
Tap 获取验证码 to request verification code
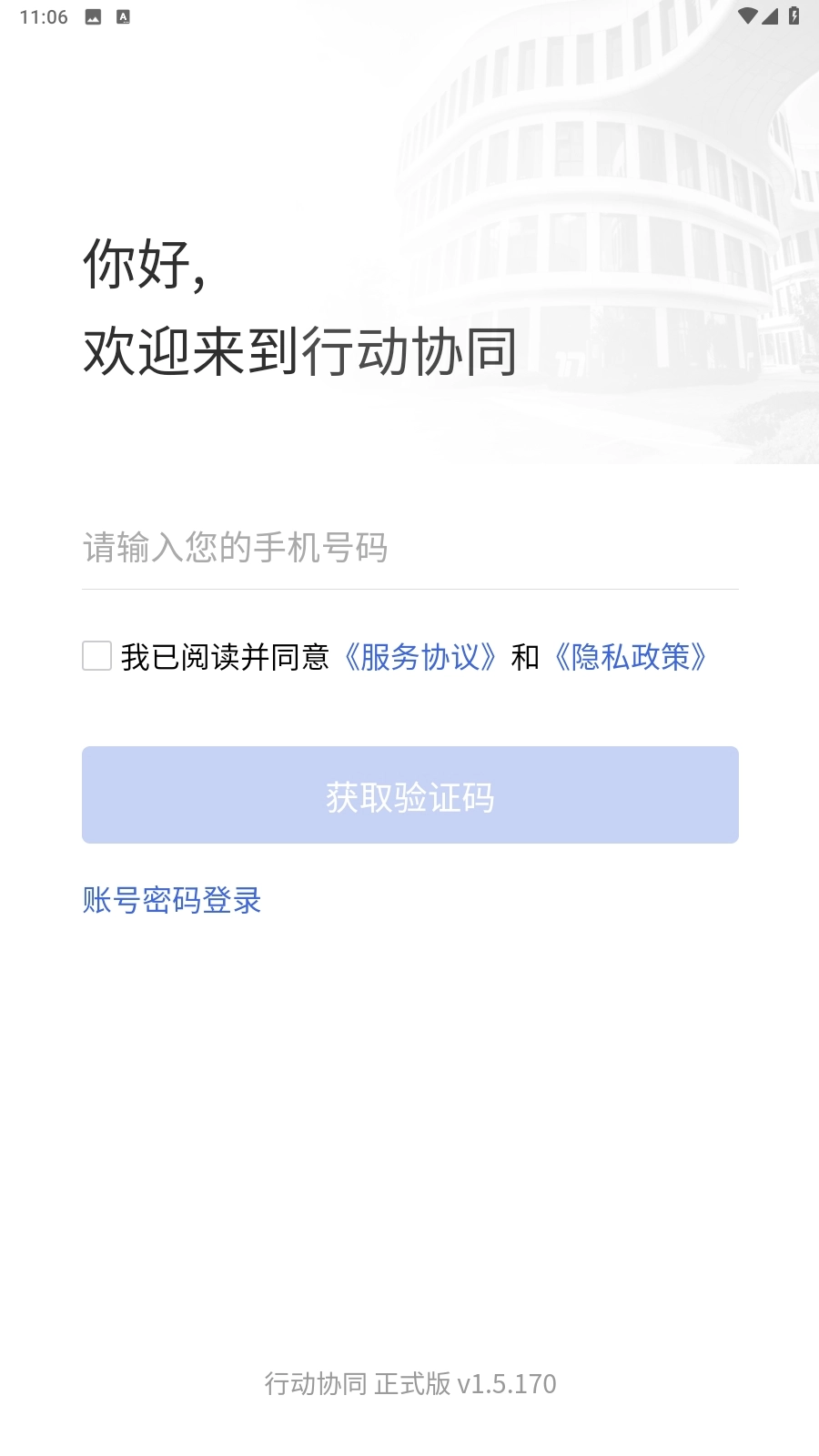click(409, 794)
